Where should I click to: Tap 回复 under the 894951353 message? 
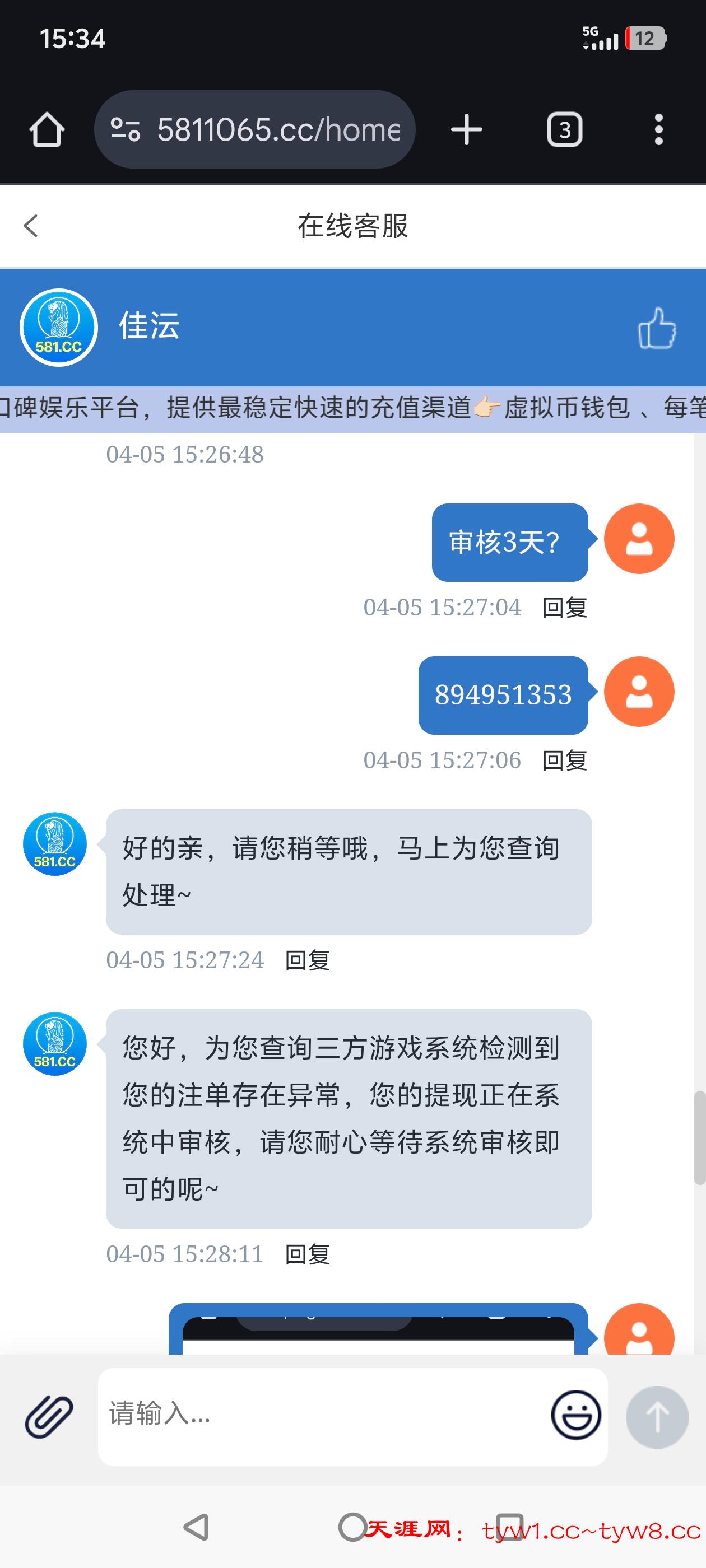pos(564,760)
